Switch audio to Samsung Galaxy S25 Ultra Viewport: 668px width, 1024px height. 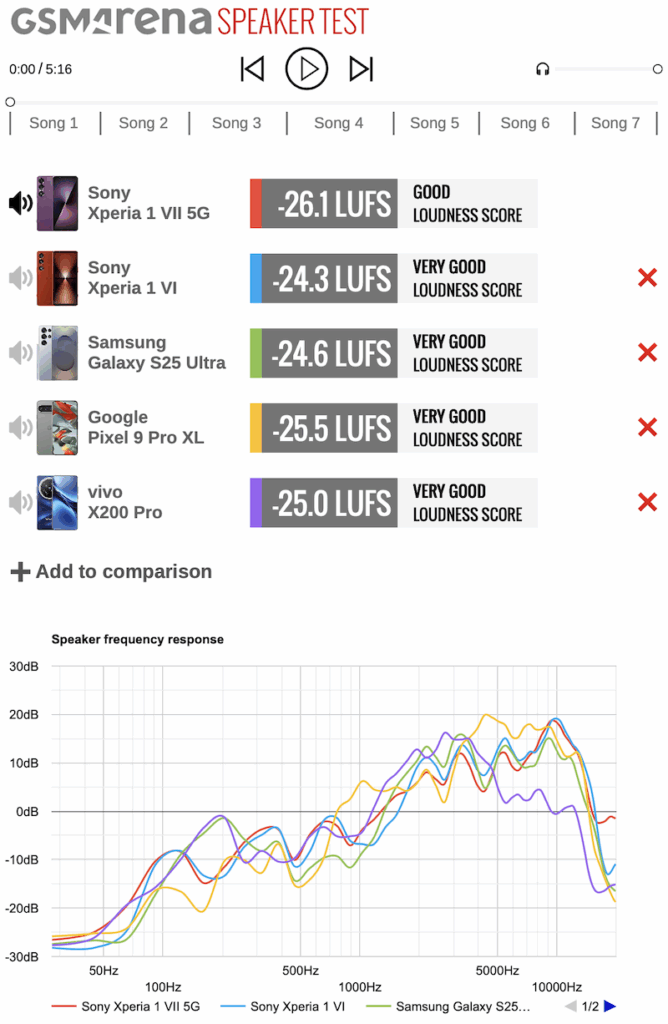20,353
